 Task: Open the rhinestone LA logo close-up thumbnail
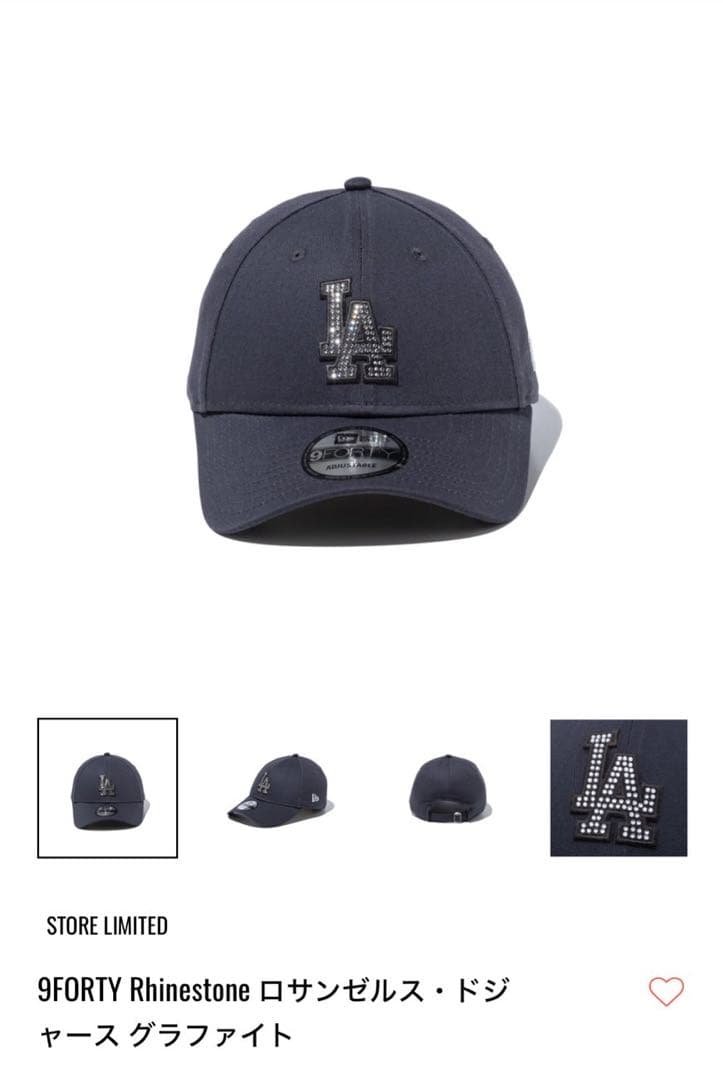618,788
